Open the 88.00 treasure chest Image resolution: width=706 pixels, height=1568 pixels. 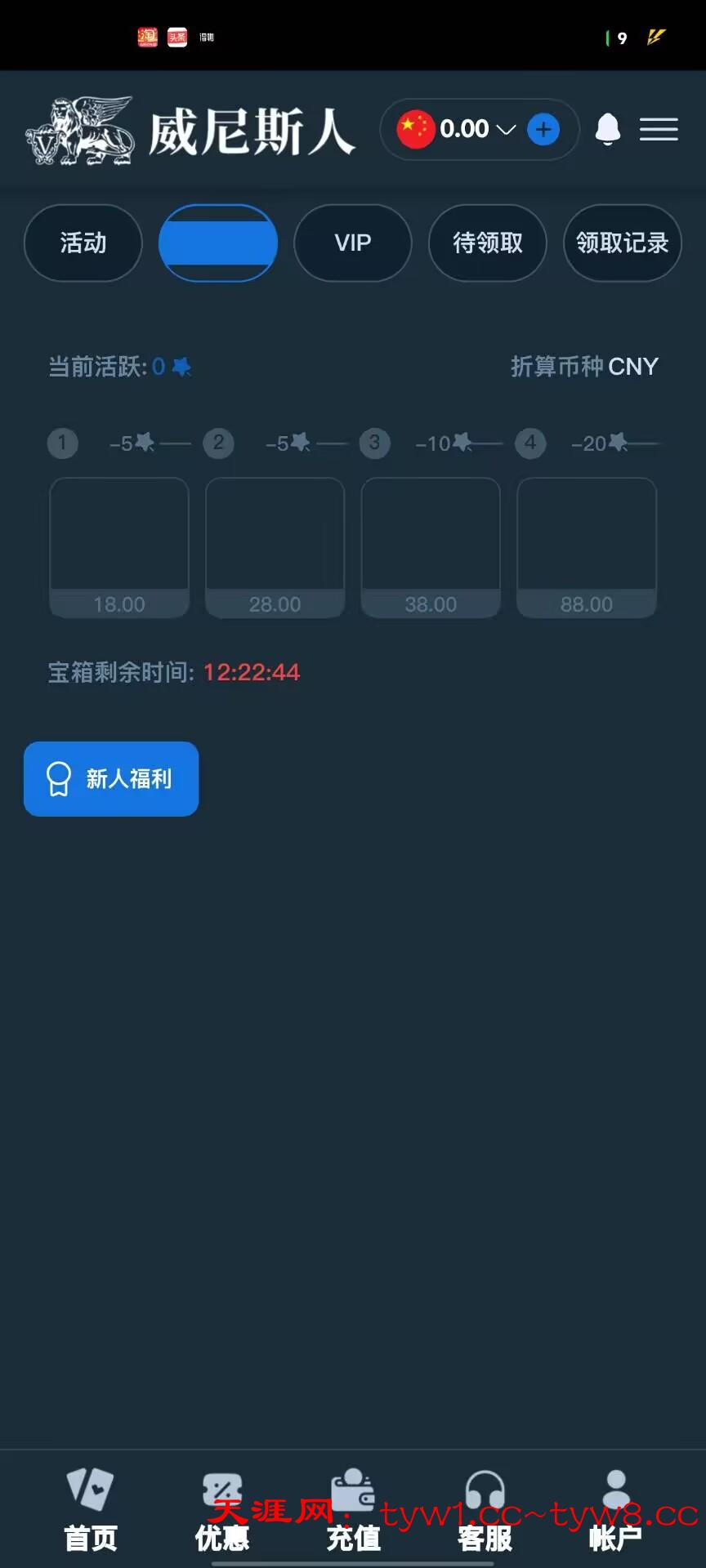[x=587, y=547]
